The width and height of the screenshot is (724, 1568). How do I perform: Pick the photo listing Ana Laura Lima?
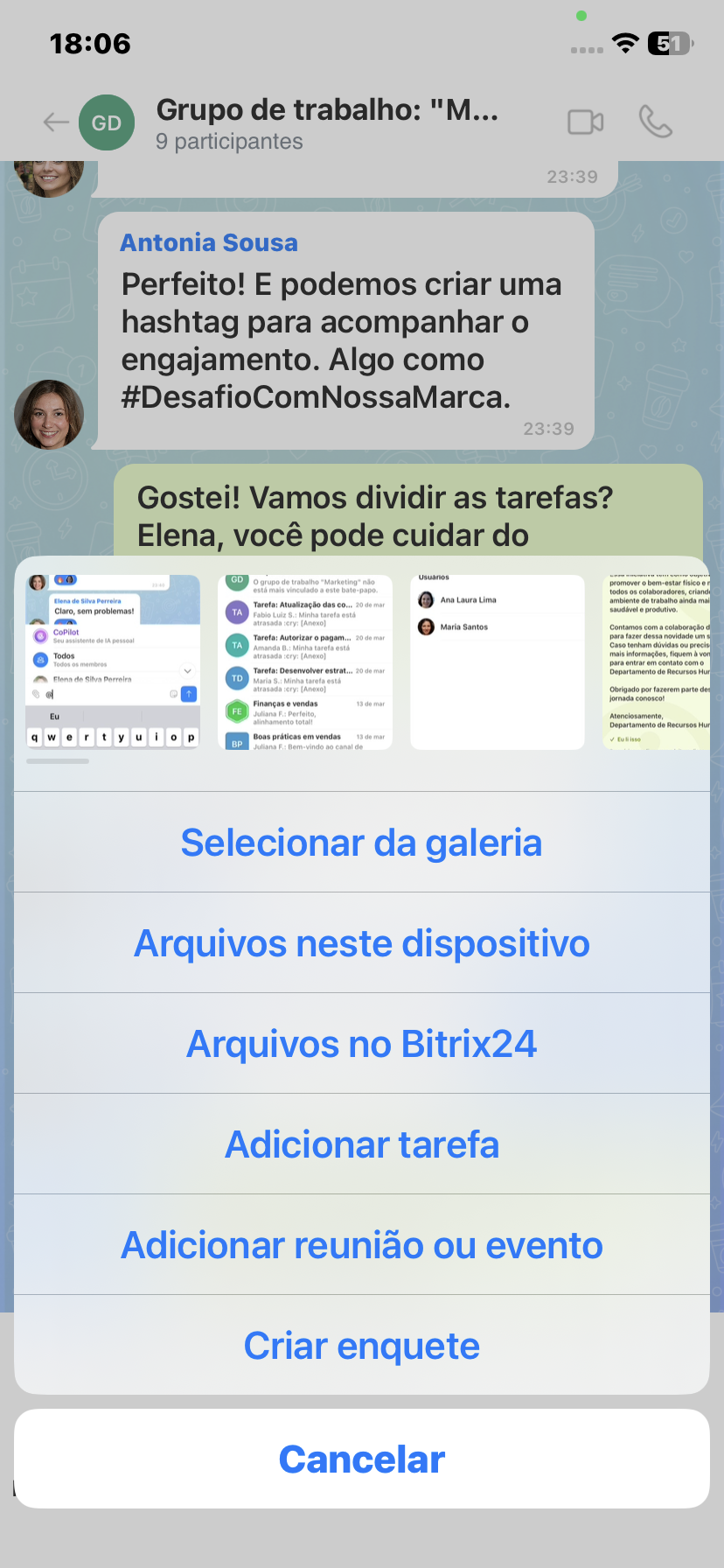click(x=497, y=662)
